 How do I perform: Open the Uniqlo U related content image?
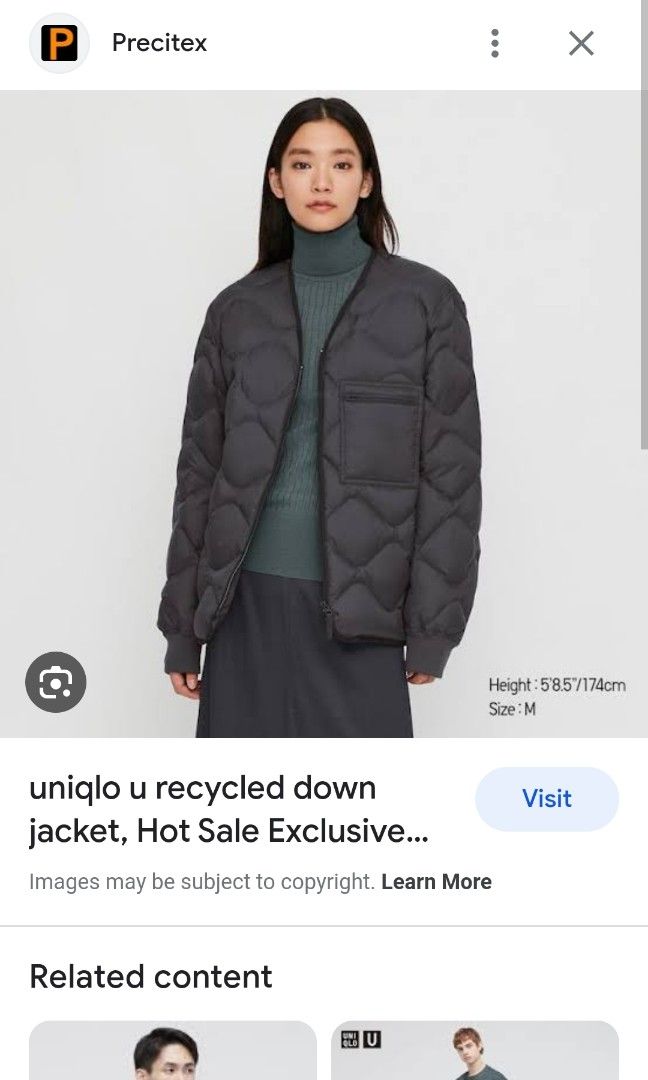tap(474, 1050)
